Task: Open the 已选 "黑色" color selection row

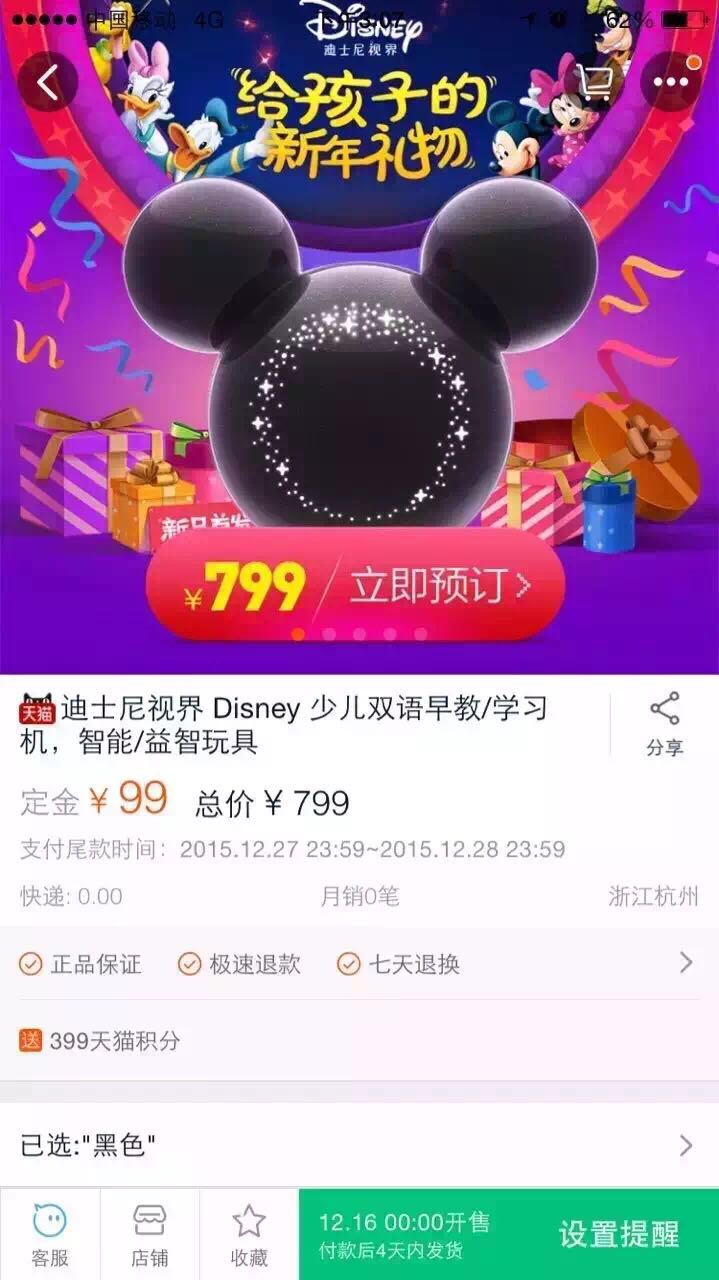Action: [359, 1145]
